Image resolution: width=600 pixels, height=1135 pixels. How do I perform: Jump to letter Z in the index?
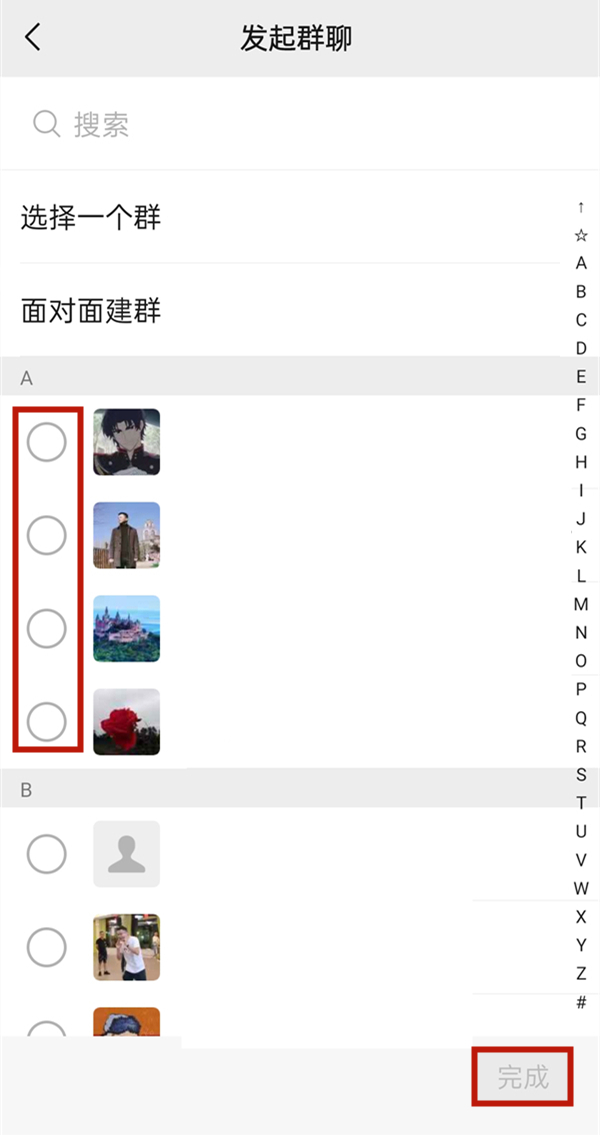[x=581, y=973]
